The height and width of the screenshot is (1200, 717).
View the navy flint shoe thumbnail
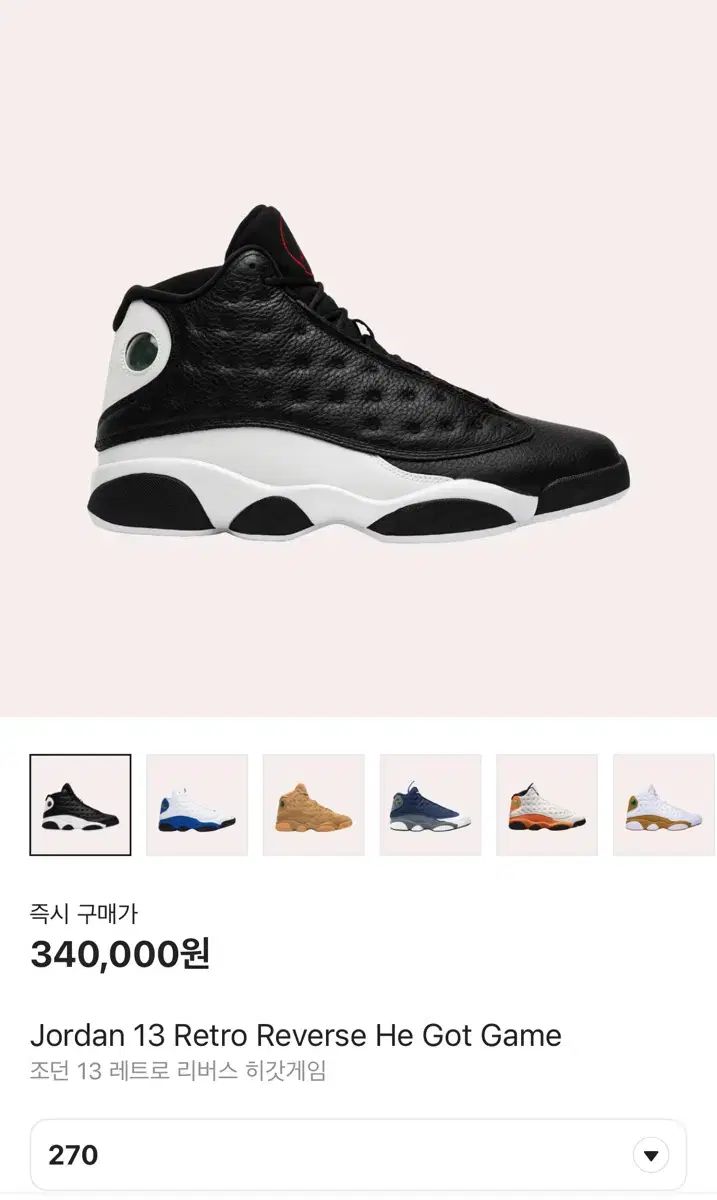point(430,805)
